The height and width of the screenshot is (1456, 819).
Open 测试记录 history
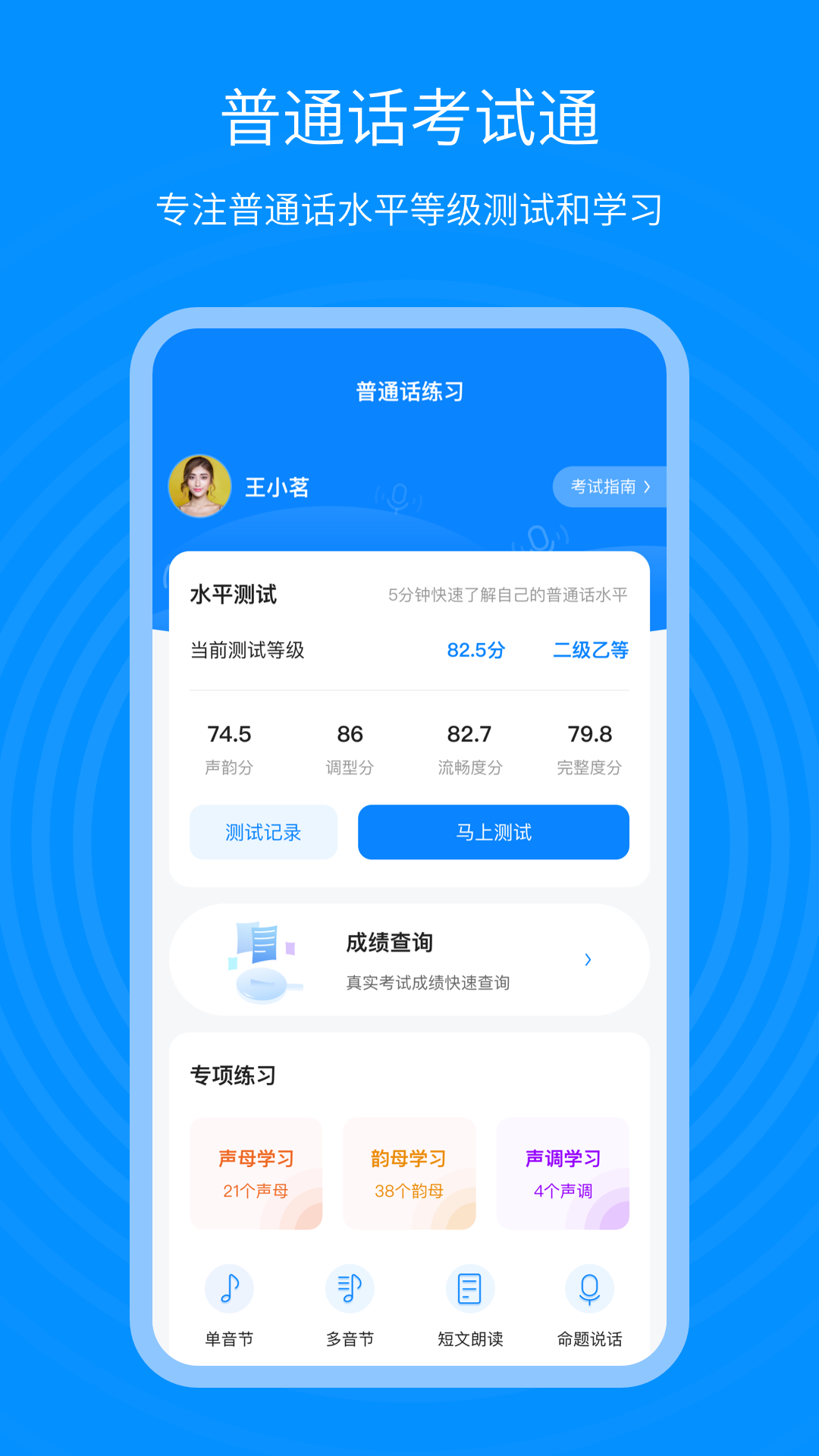[262, 832]
